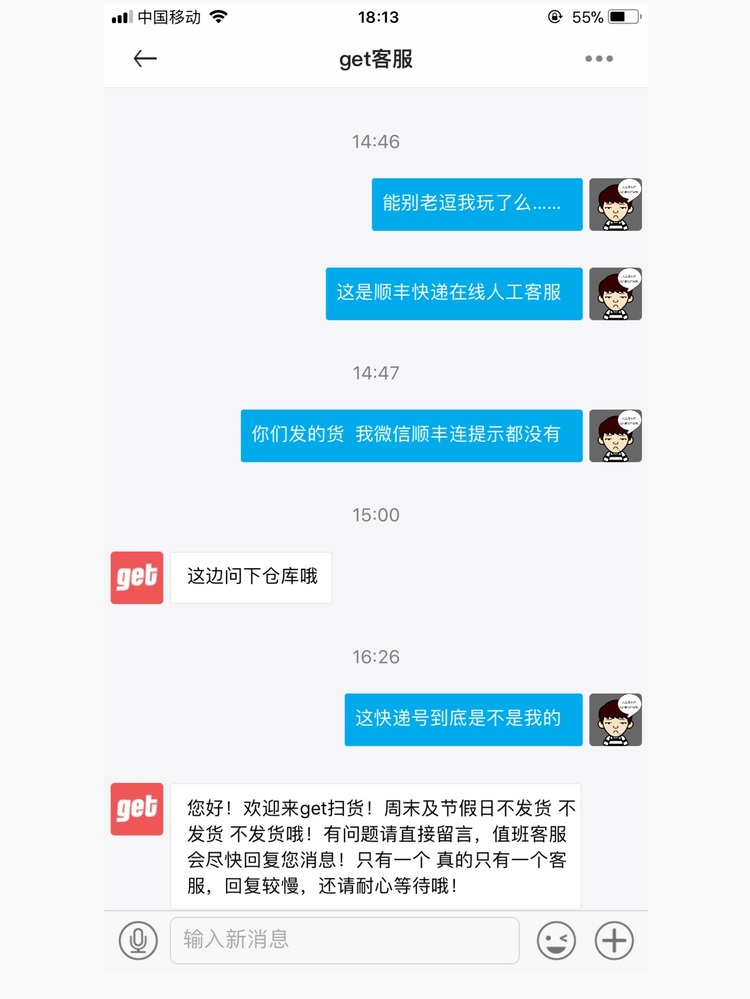Screen dimensions: 750x999
Task: Tap the voice input microphone icon
Action: (138, 940)
